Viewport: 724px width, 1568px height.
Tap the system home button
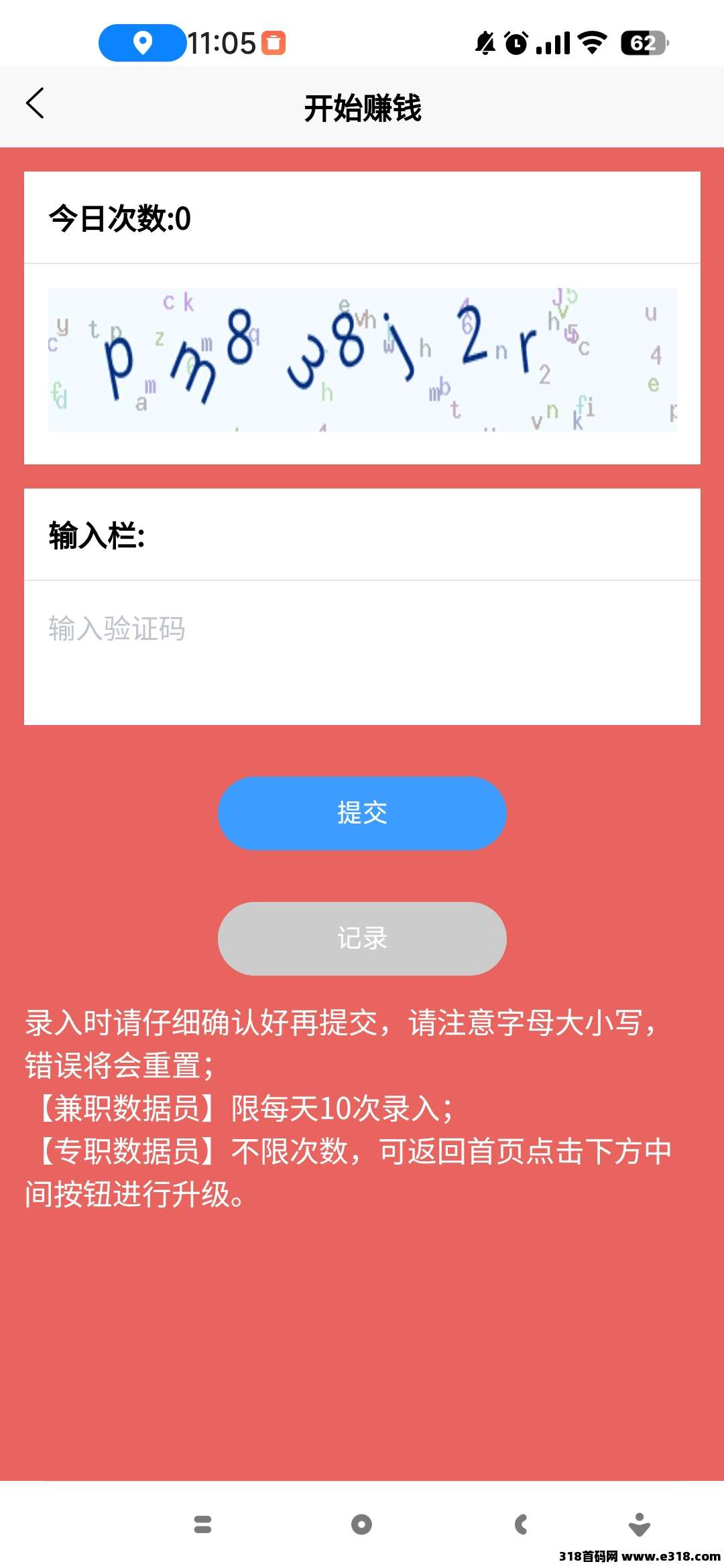click(361, 1524)
